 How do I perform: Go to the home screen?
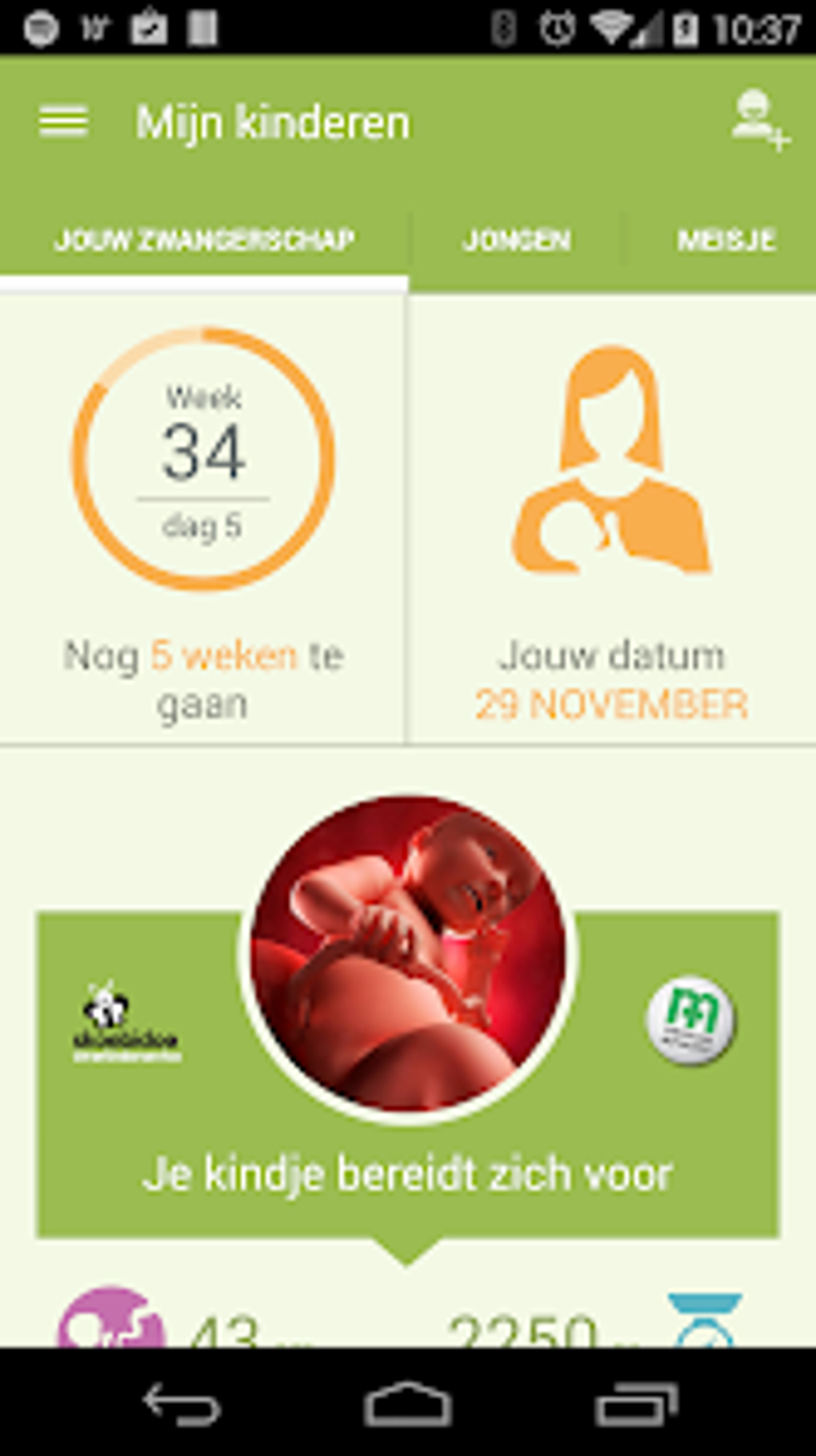click(408, 1402)
